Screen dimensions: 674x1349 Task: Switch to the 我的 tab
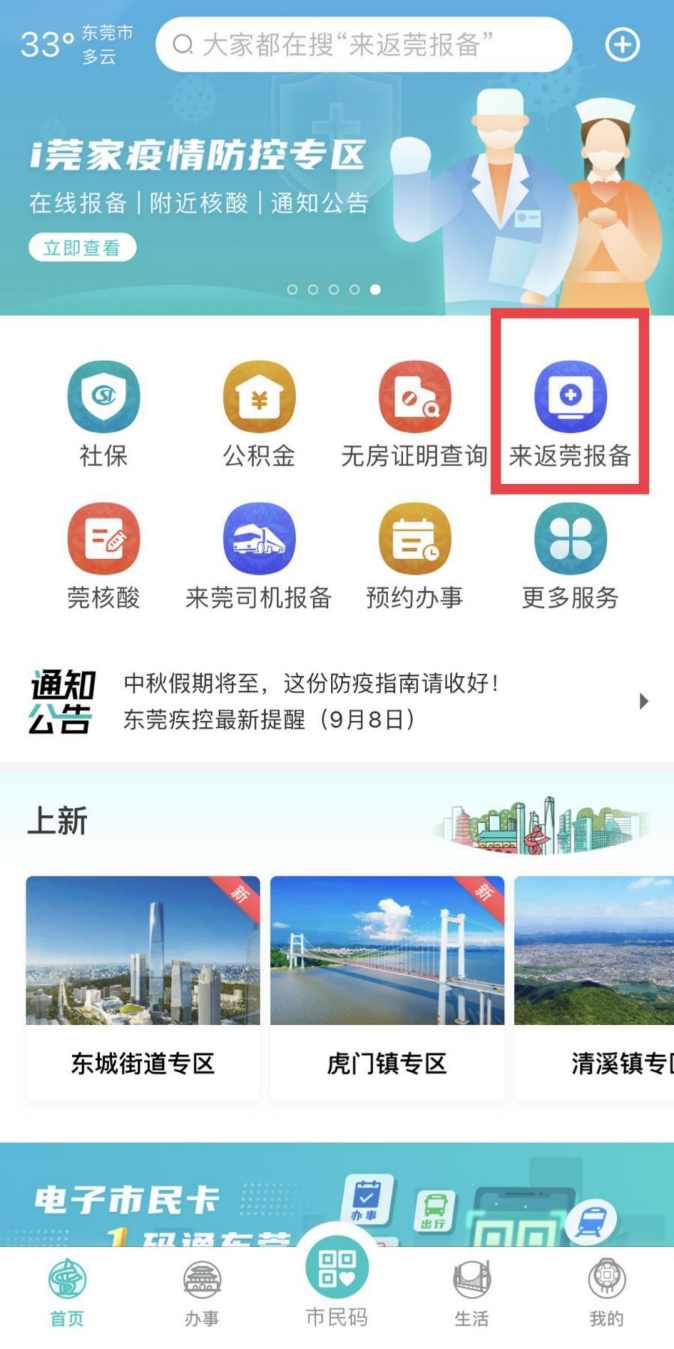click(x=606, y=1292)
